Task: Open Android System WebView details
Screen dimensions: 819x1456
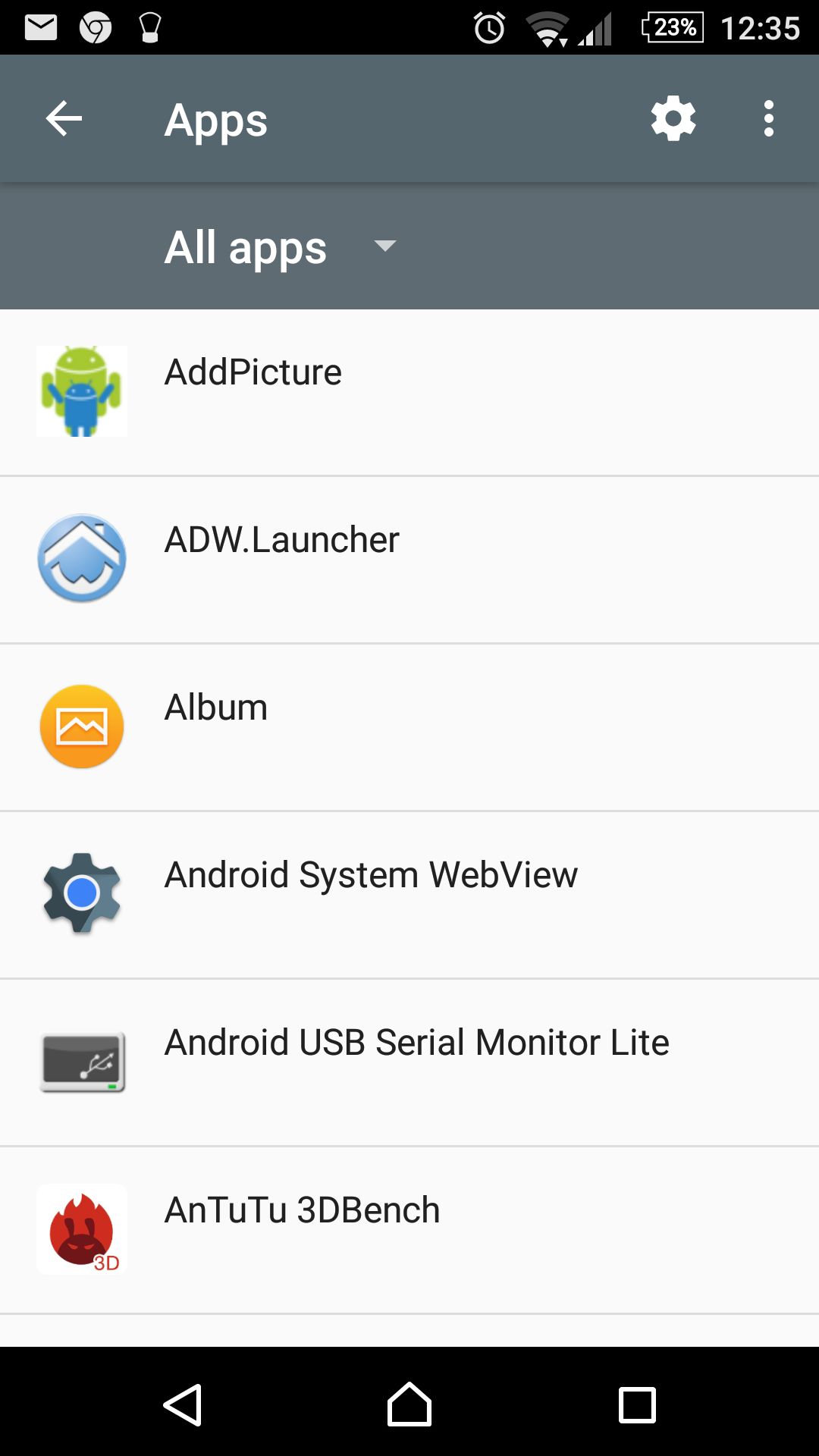Action: coord(409,895)
